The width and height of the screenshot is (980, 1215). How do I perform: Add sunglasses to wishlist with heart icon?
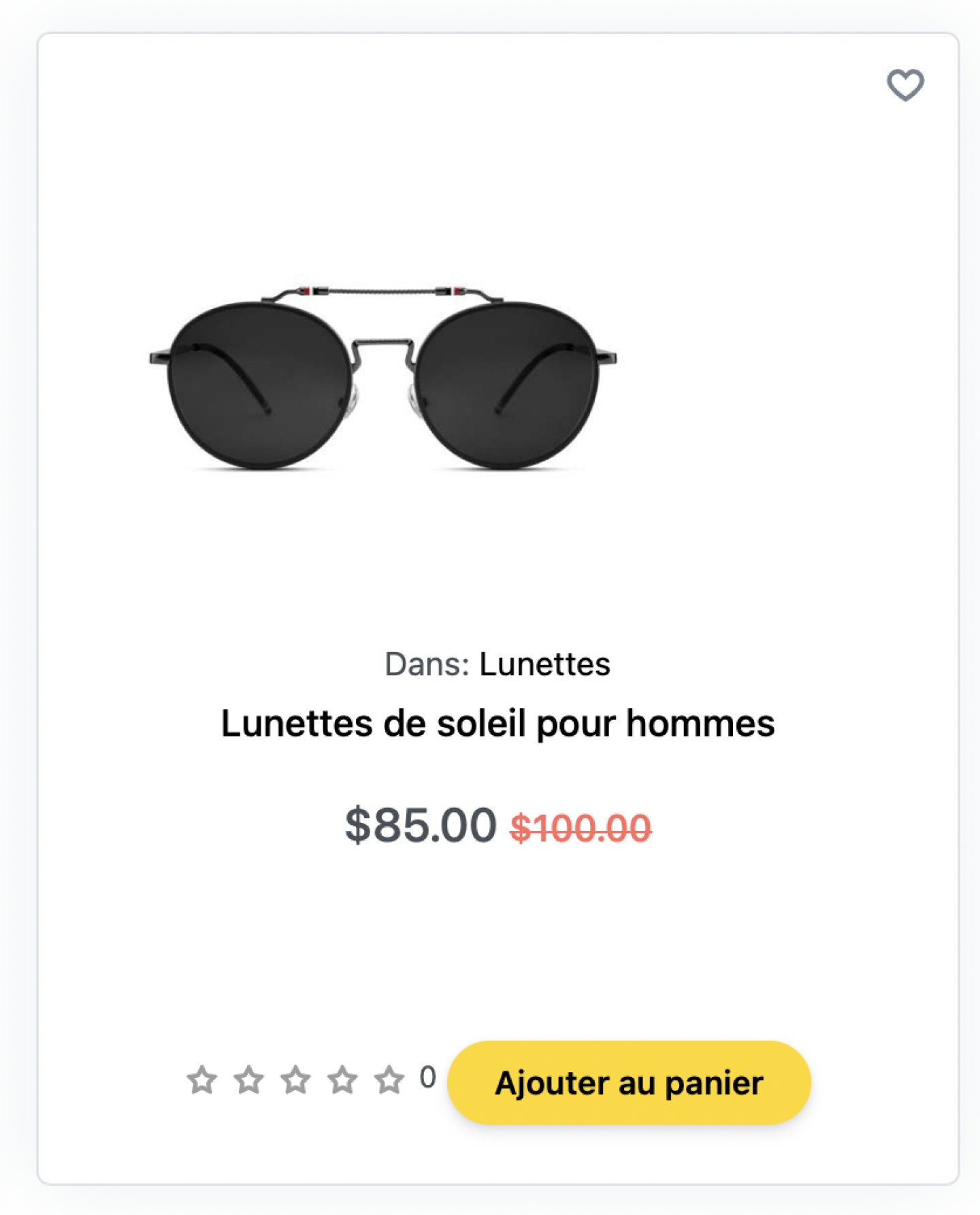click(904, 85)
